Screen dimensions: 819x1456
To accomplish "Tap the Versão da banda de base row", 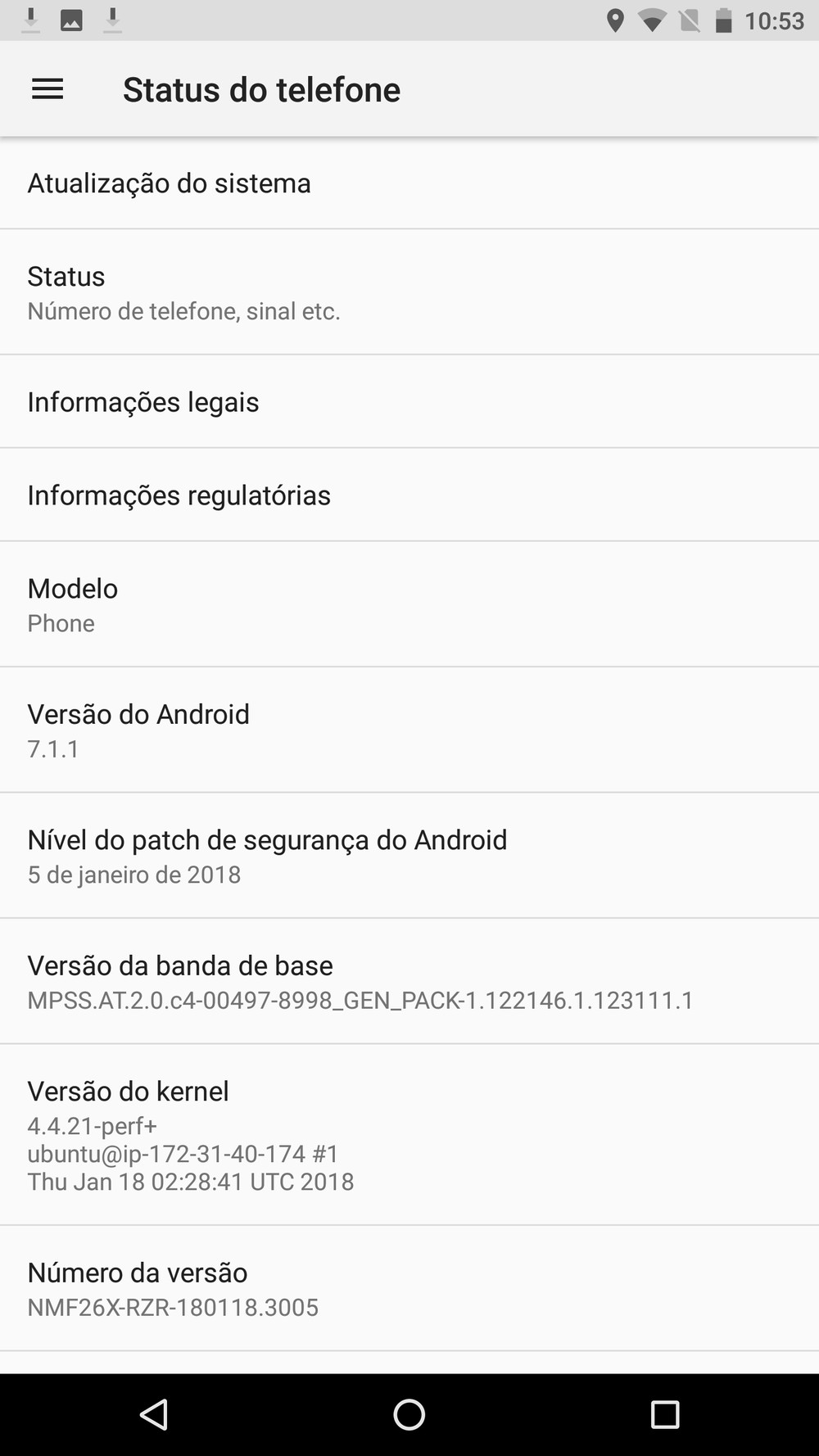I will pyautogui.click(x=409, y=981).
